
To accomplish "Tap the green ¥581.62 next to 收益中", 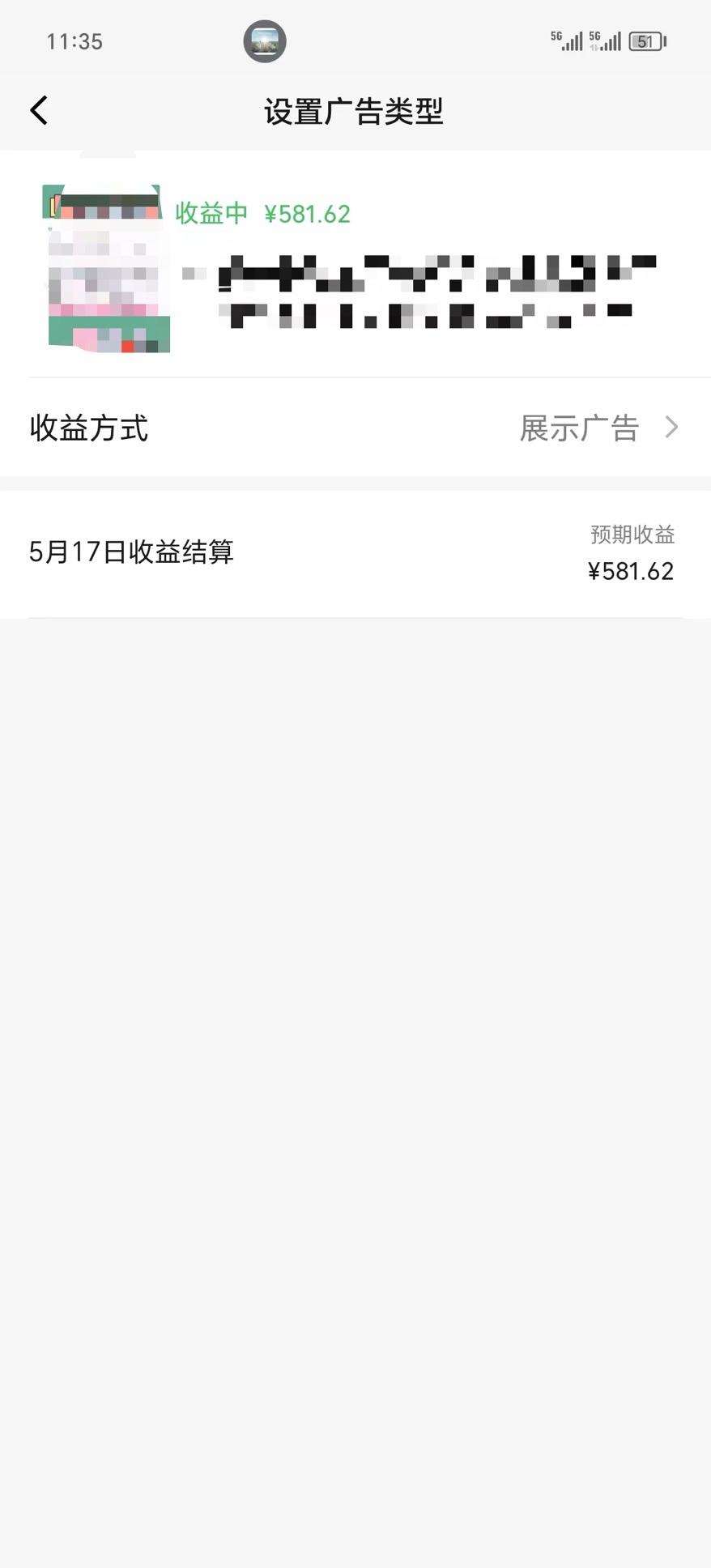I will click(x=308, y=214).
